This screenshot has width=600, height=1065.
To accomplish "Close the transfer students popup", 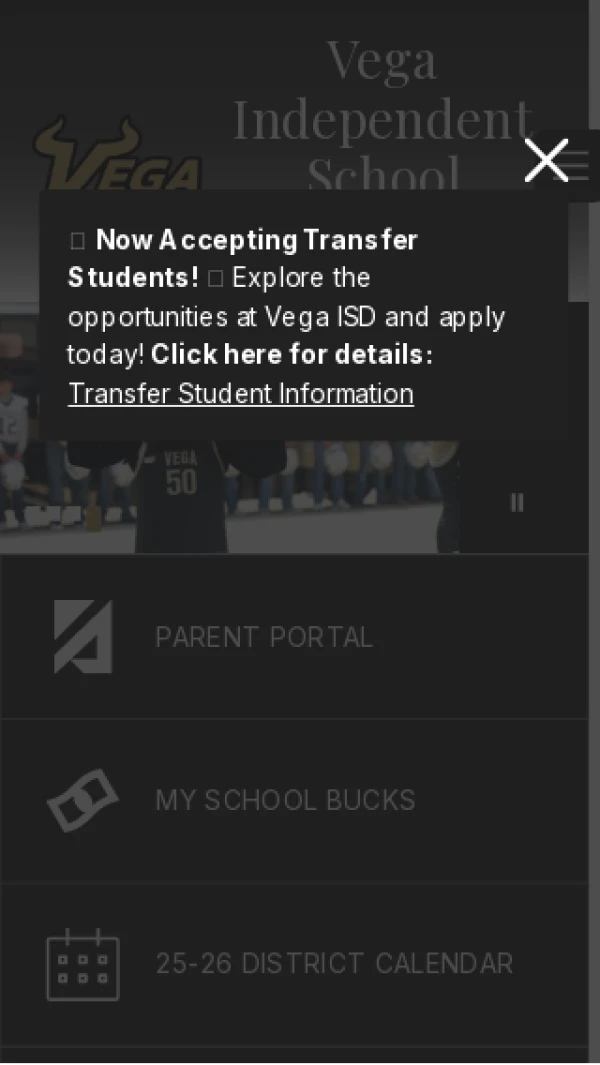I will pyautogui.click(x=546, y=161).
